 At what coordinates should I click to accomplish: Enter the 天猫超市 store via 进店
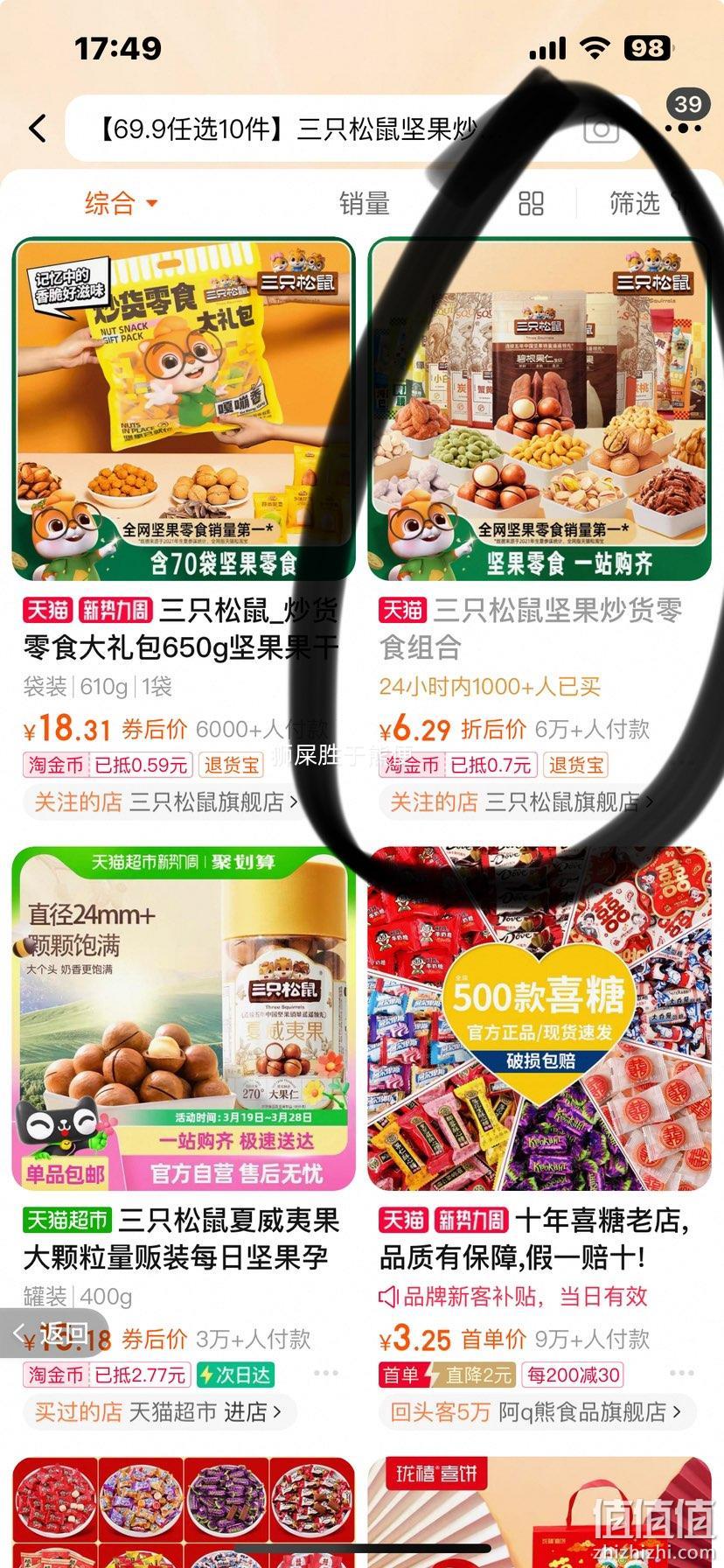click(254, 1411)
